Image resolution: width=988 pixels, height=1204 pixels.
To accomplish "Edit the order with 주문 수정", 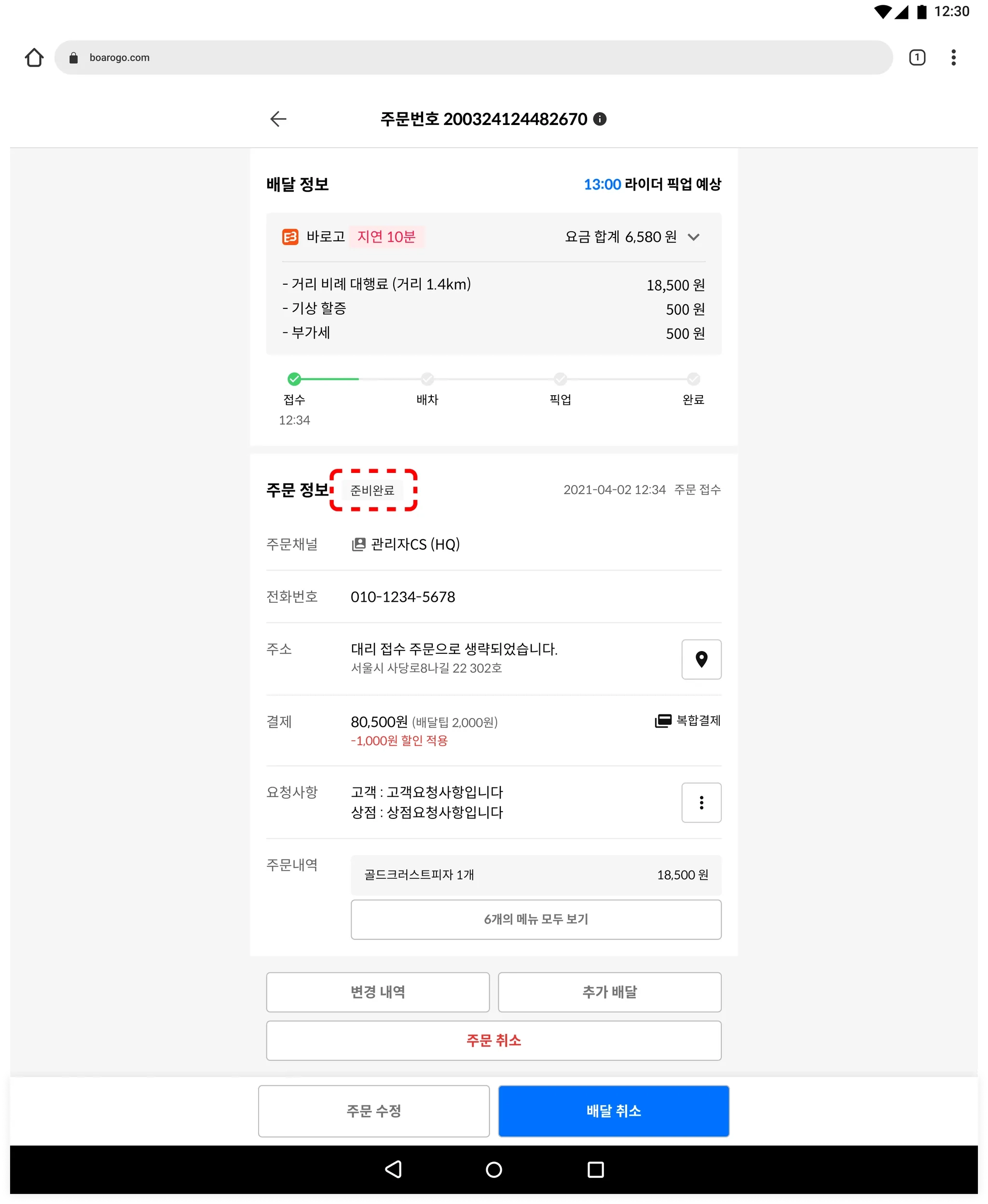I will [373, 1111].
